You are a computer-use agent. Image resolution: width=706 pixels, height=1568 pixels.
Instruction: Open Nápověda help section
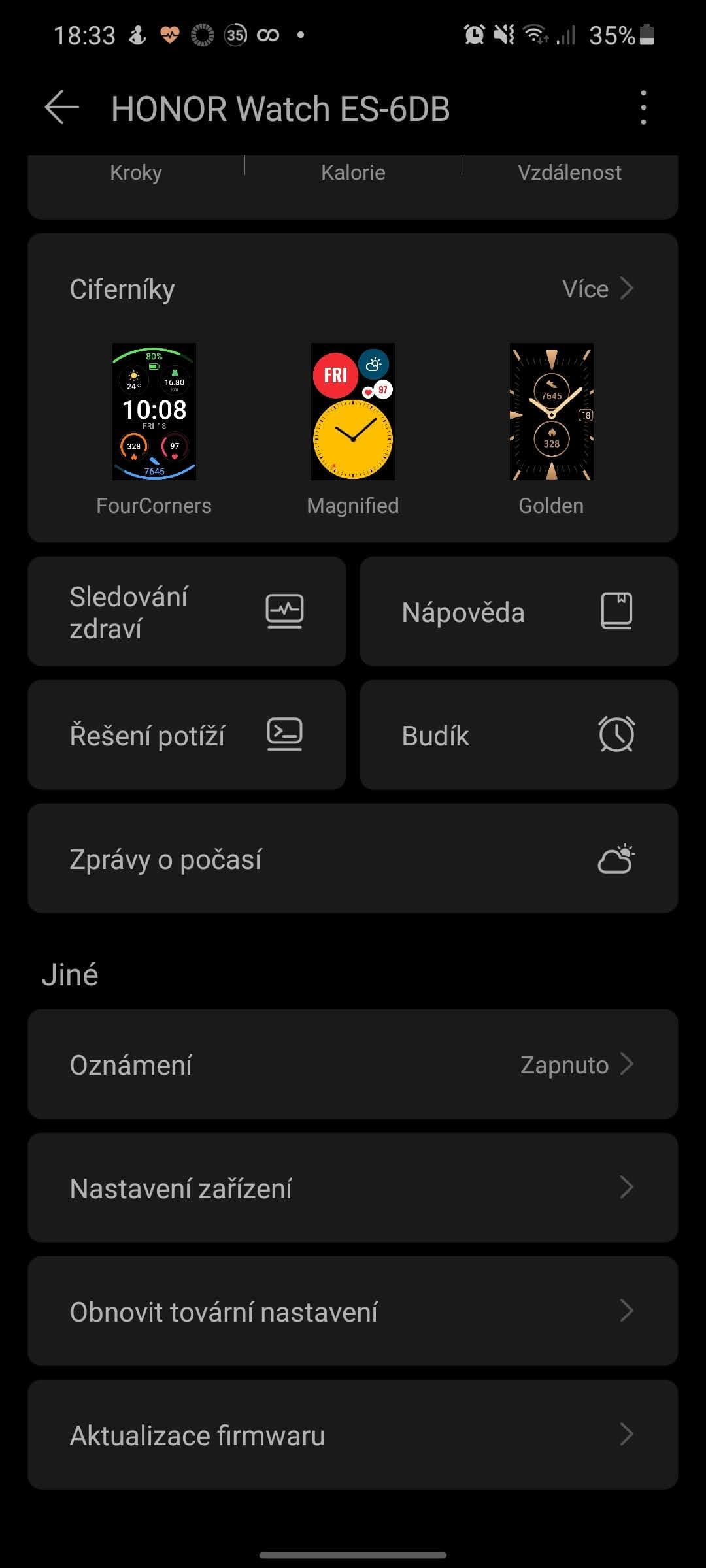click(518, 612)
